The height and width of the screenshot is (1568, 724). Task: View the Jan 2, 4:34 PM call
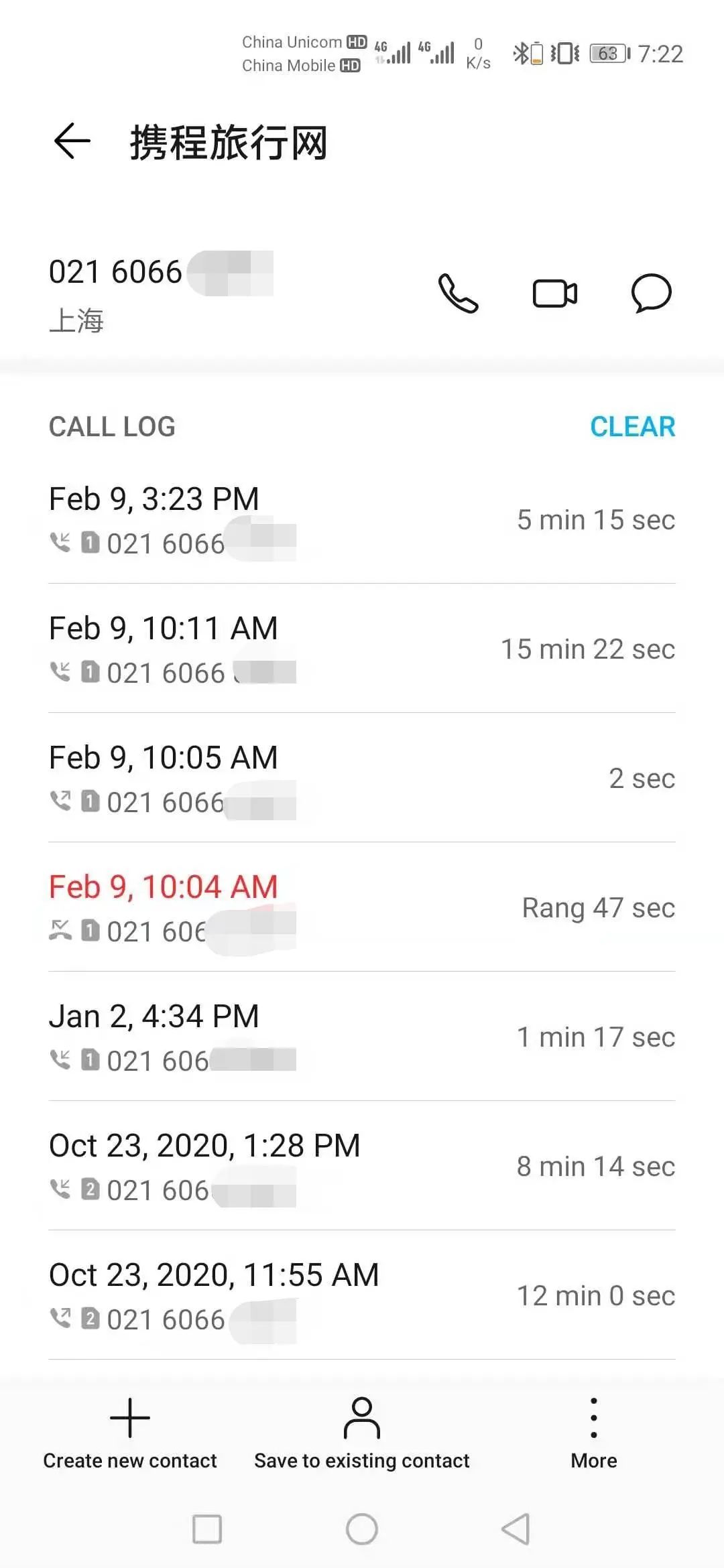click(362, 1037)
